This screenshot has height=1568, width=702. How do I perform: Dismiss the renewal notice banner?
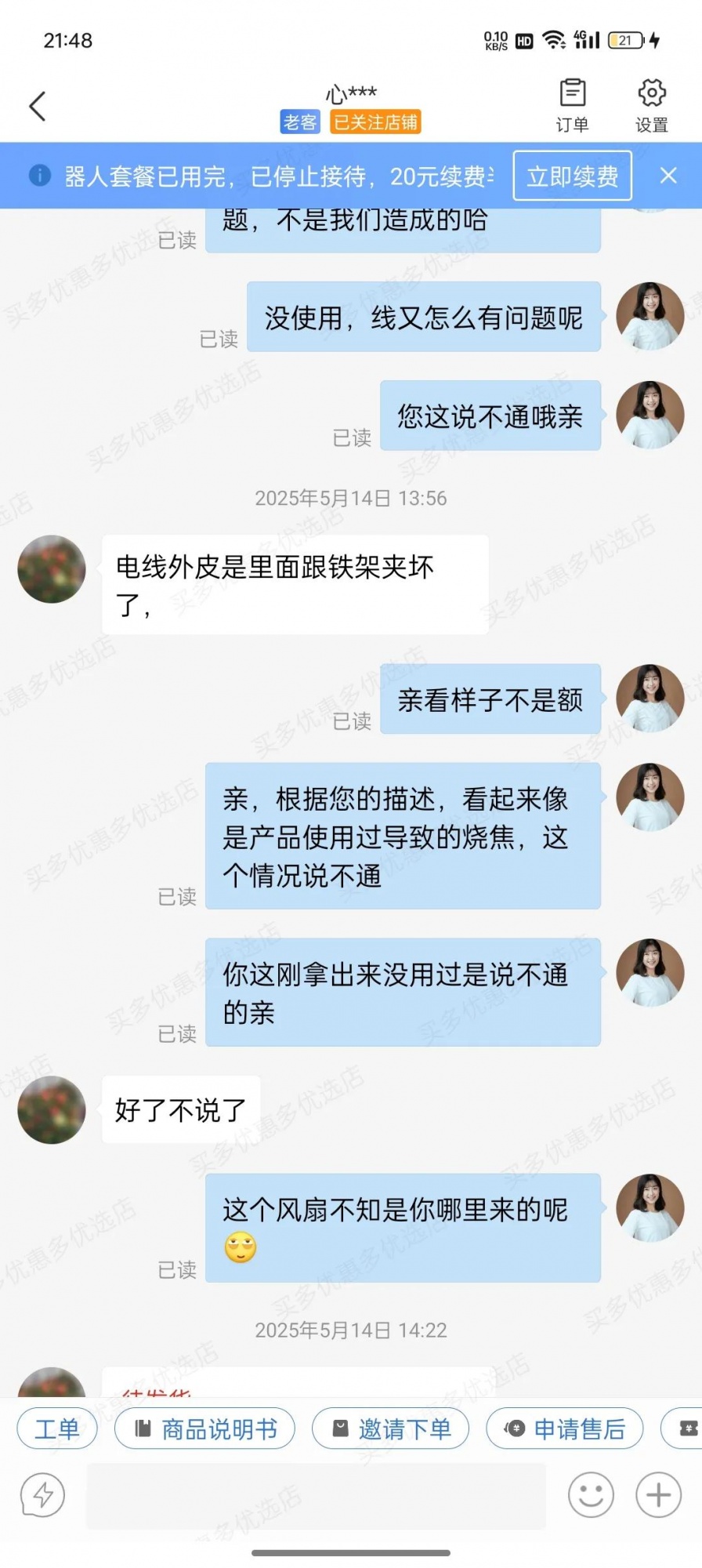pyautogui.click(x=668, y=176)
